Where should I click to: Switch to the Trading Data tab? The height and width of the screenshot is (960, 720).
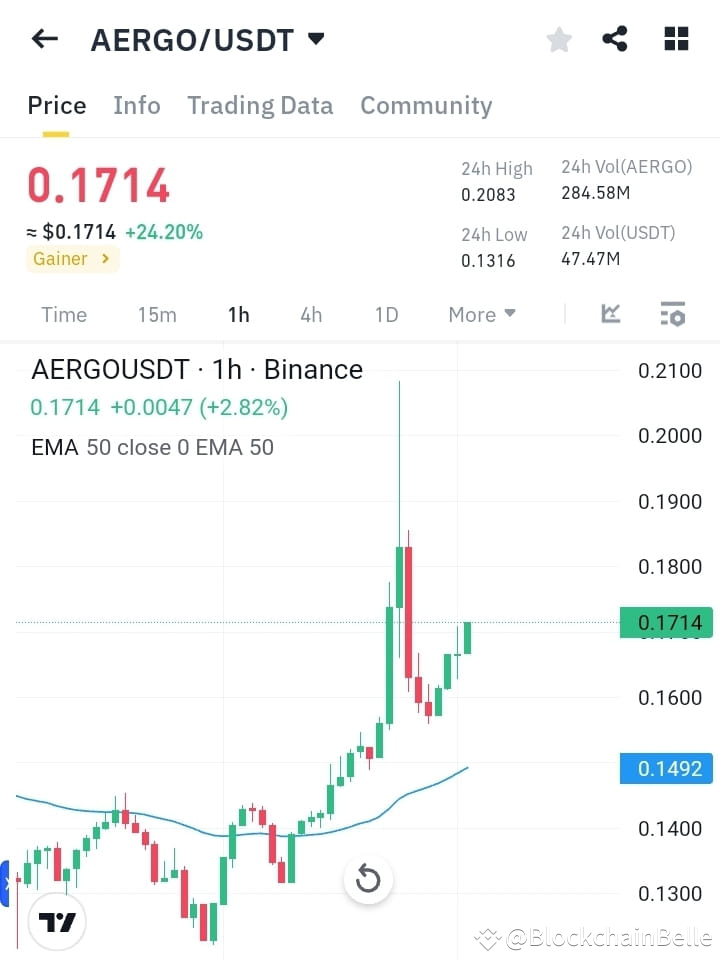tap(260, 105)
